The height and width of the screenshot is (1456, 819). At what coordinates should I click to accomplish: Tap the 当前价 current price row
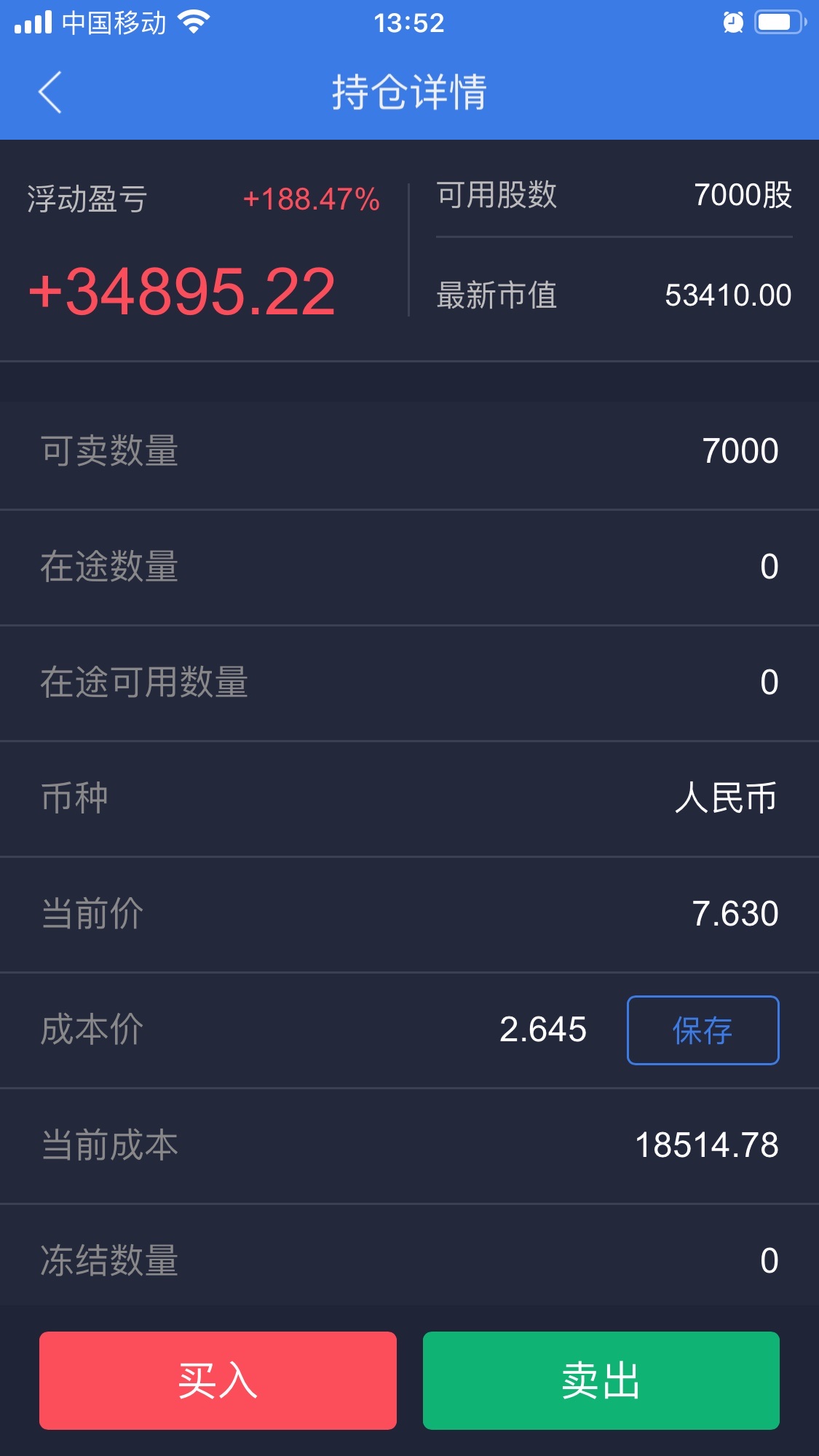click(x=408, y=915)
